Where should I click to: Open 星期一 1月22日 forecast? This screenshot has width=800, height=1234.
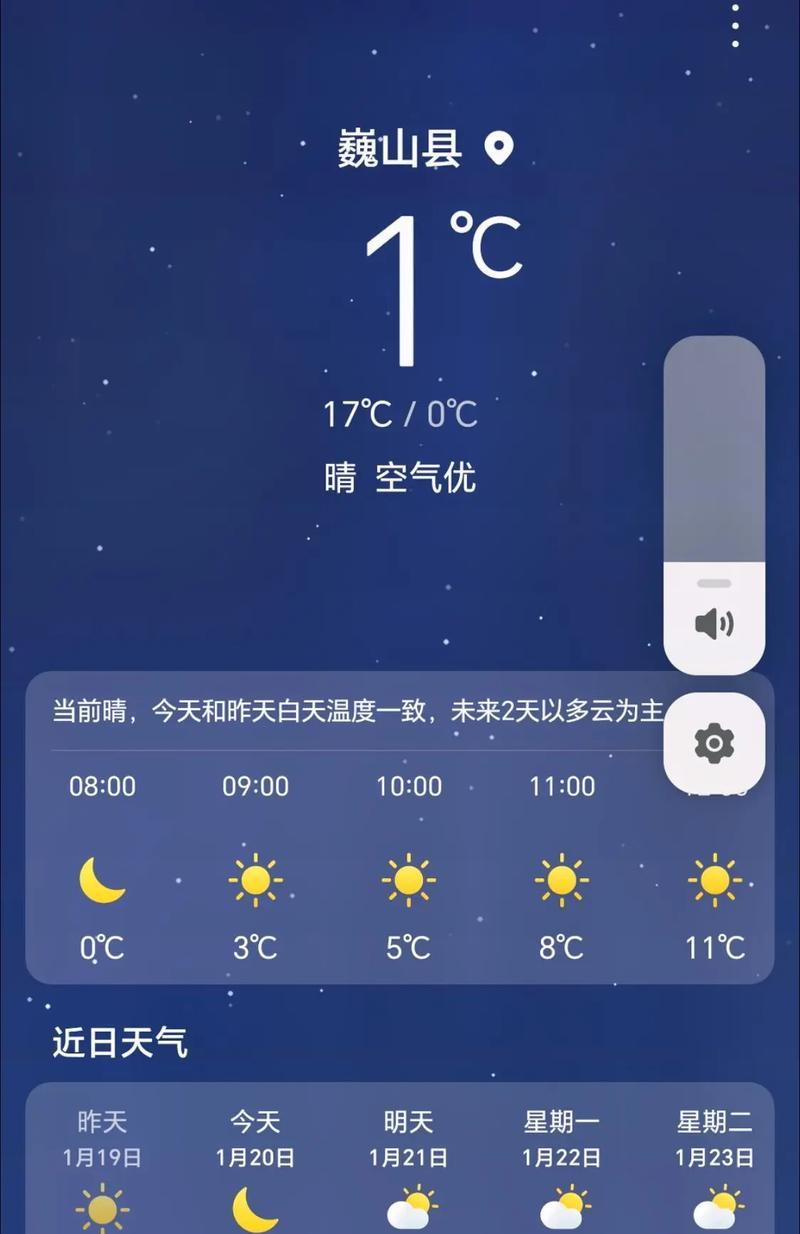click(561, 1170)
